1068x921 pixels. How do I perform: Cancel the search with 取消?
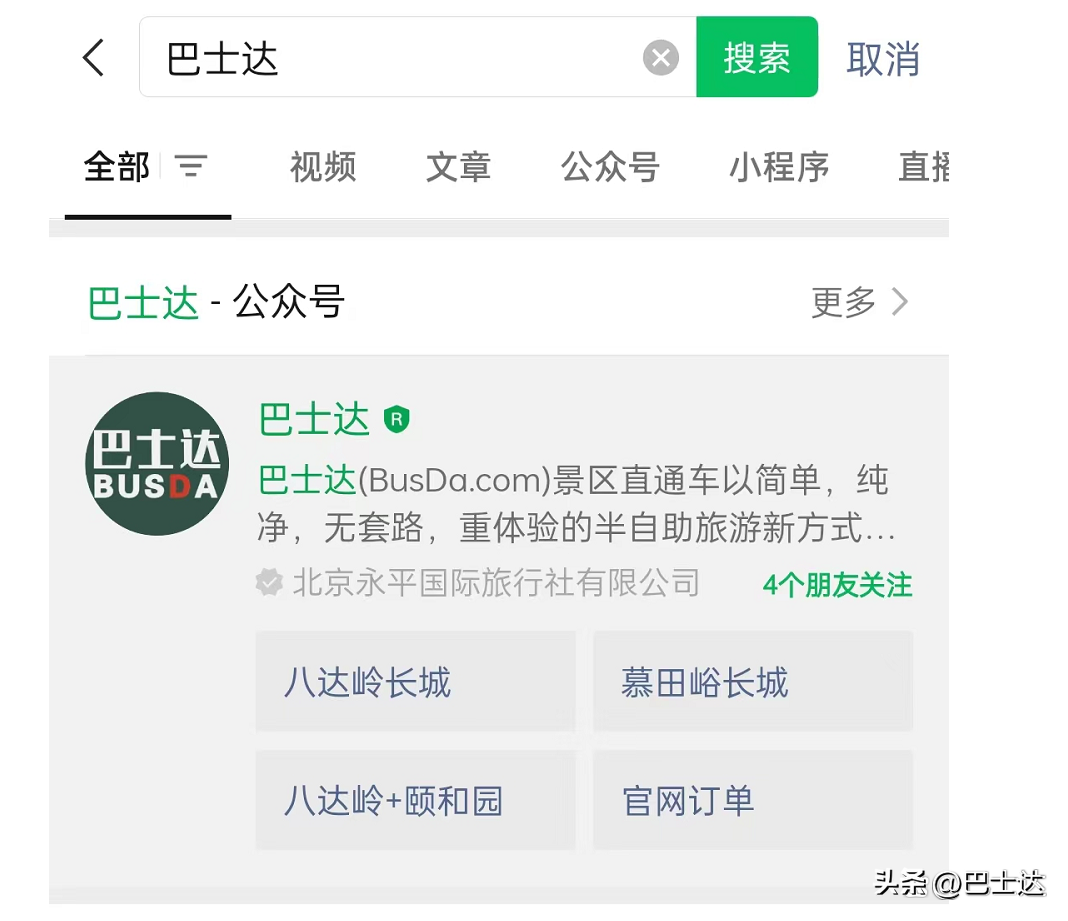882,59
